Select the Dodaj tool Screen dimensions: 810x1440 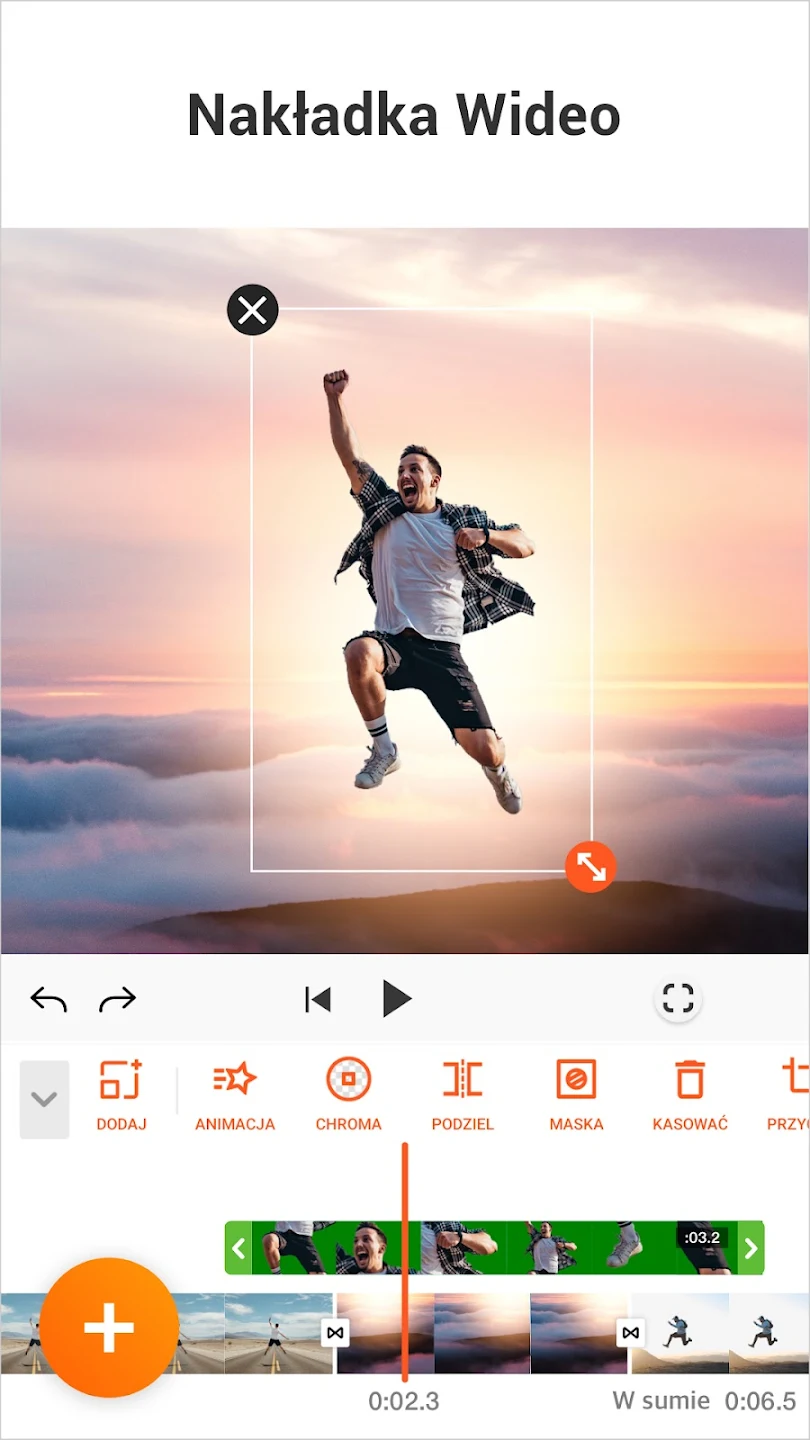pos(121,1095)
